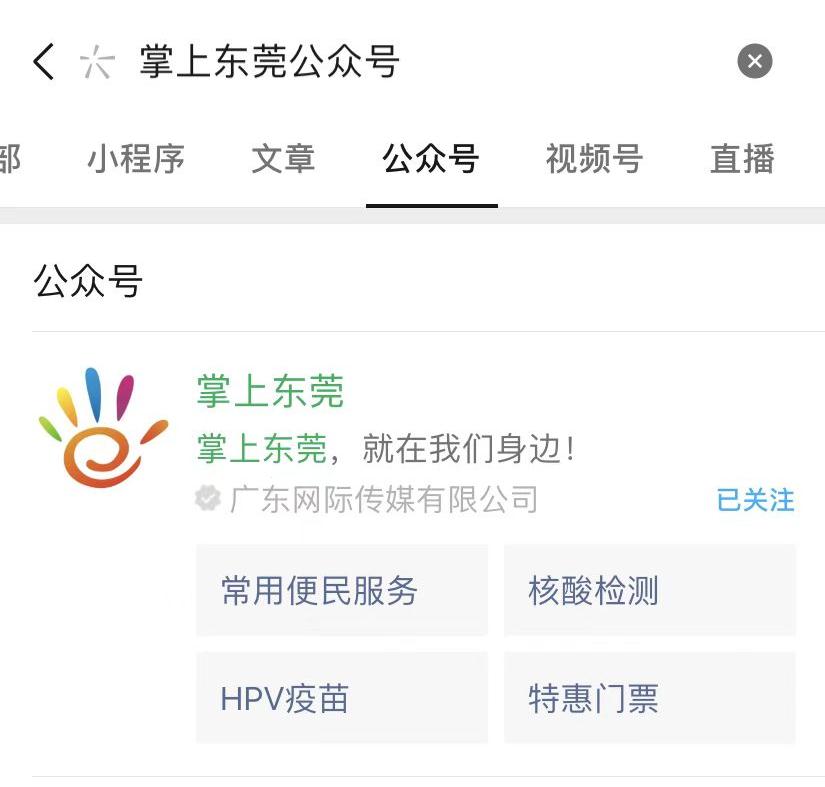Edit the search query field
825x787 pixels.
pyautogui.click(x=400, y=62)
